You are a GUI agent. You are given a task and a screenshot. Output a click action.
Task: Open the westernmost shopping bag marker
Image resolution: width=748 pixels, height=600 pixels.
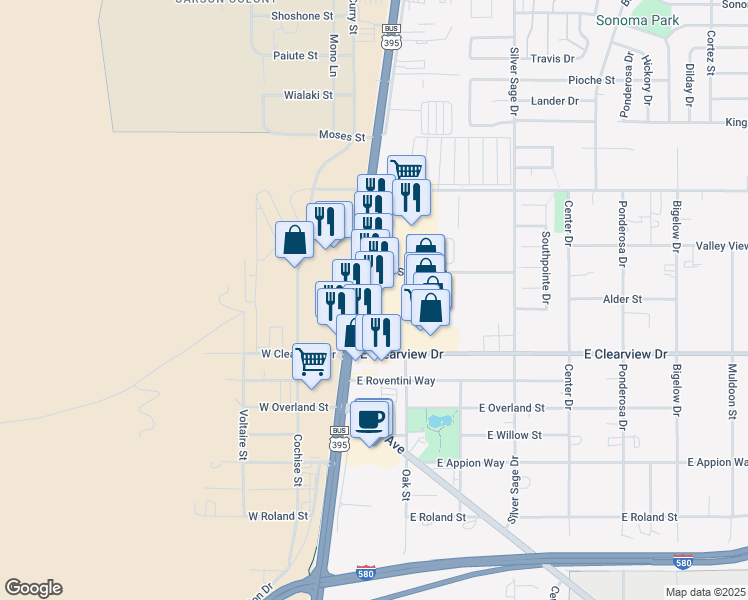295,240
